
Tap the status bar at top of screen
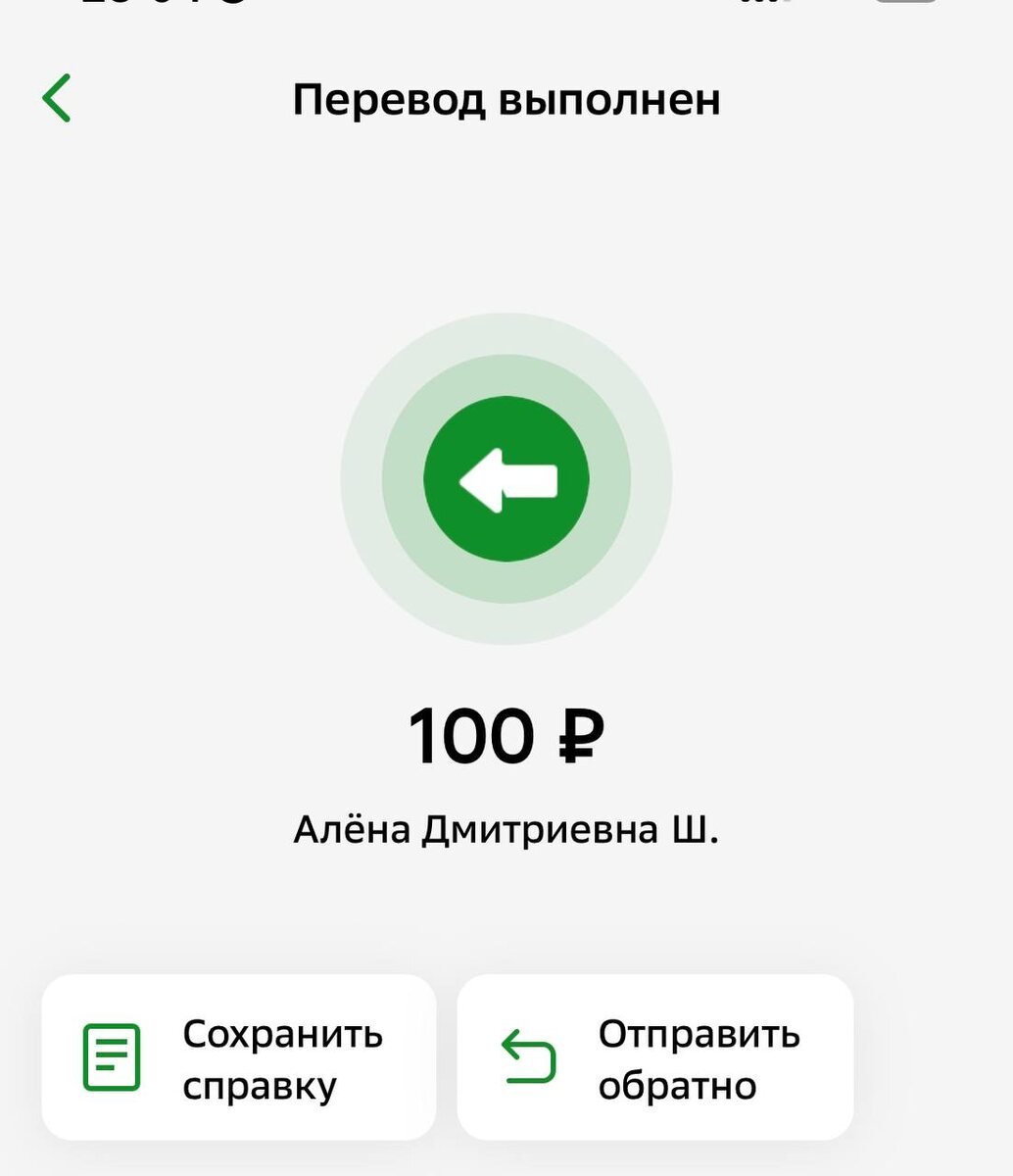[x=506, y=8]
